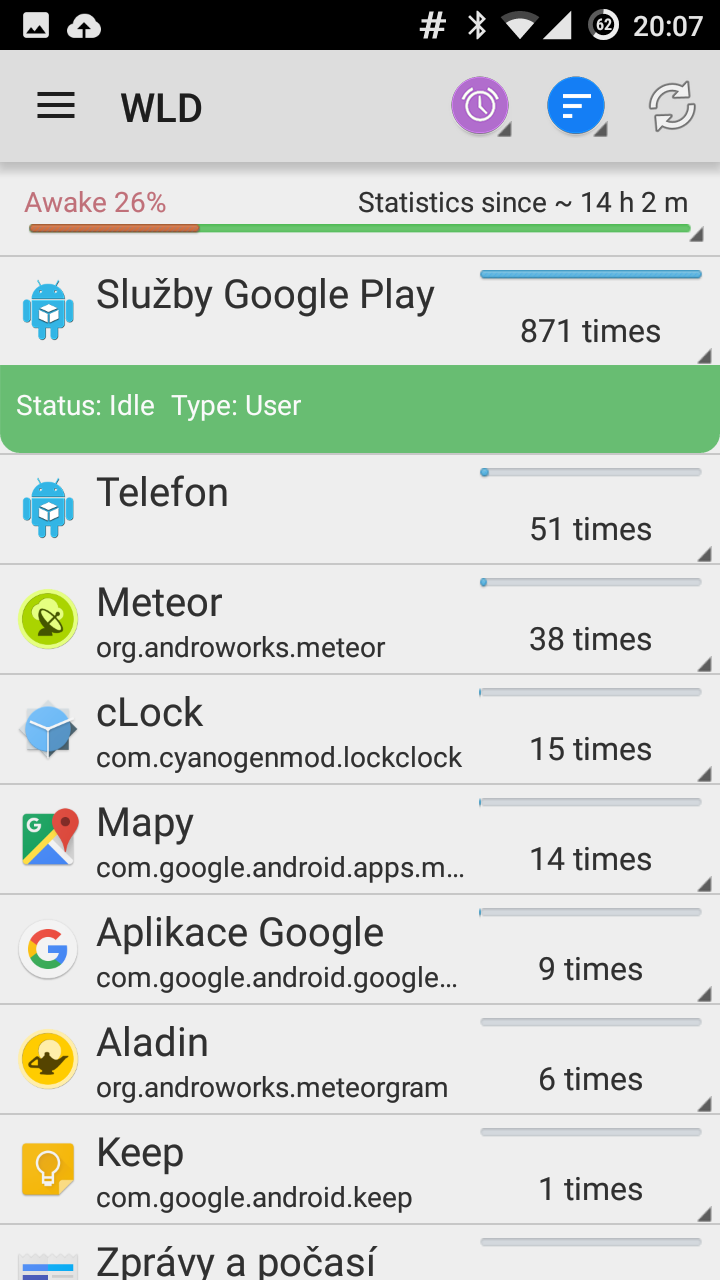Select the cLock entry
Image resolution: width=720 pixels, height=1280 pixels.
360,730
